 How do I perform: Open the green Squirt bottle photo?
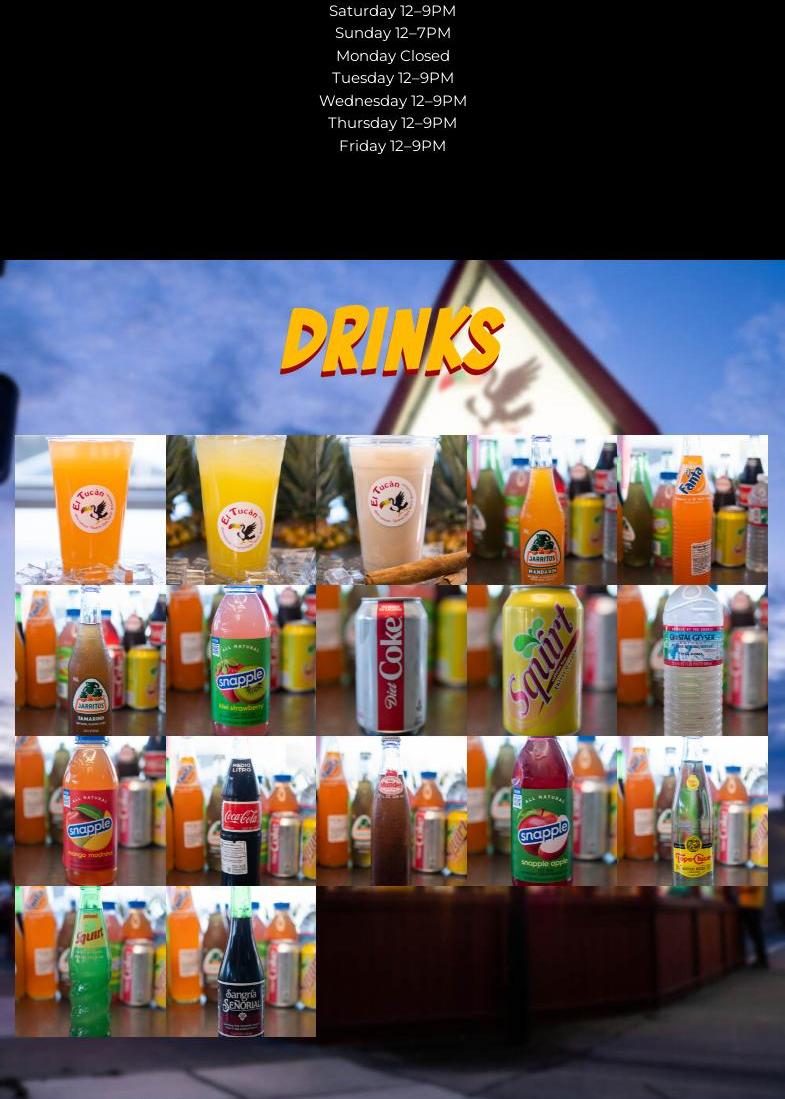pyautogui.click(x=90, y=961)
